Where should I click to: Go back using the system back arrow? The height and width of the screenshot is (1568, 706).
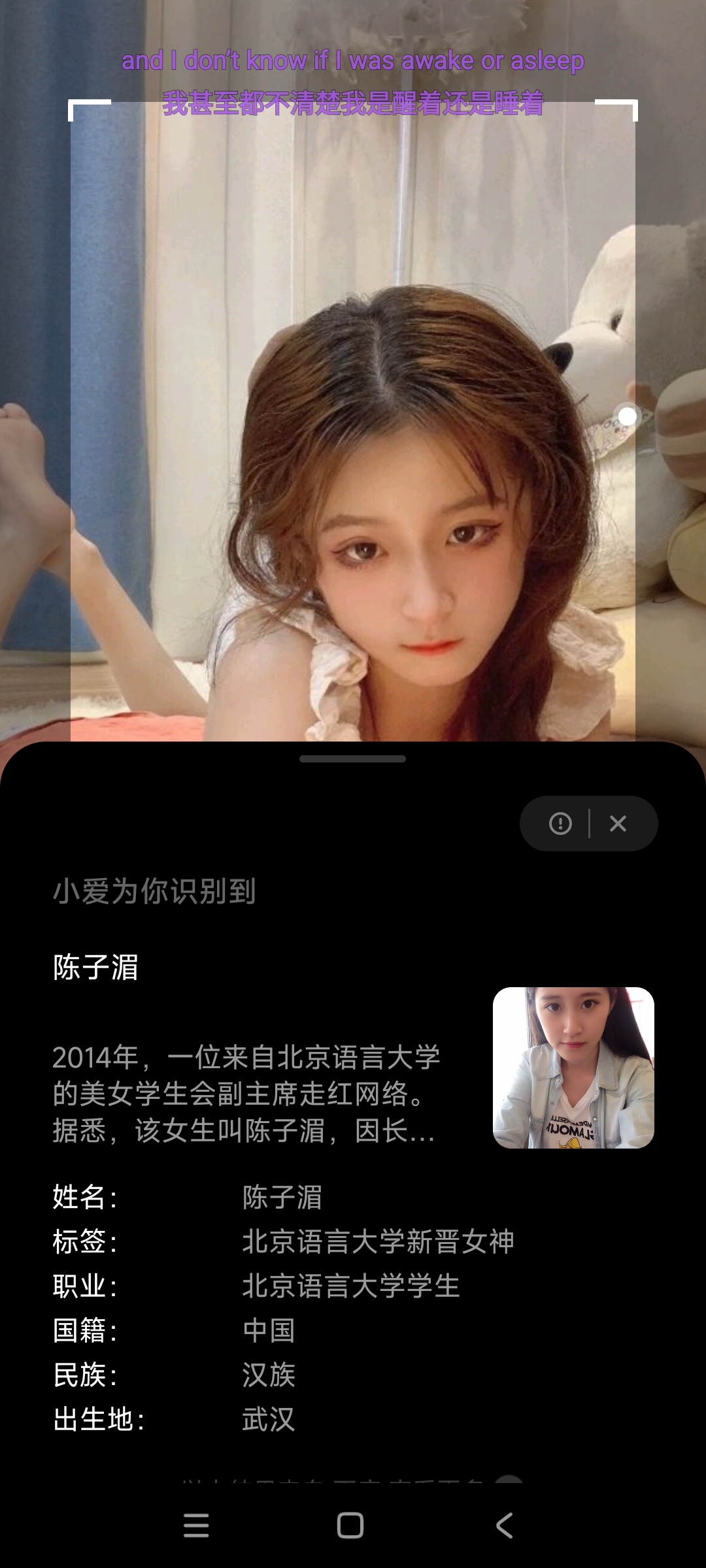coord(504,1526)
